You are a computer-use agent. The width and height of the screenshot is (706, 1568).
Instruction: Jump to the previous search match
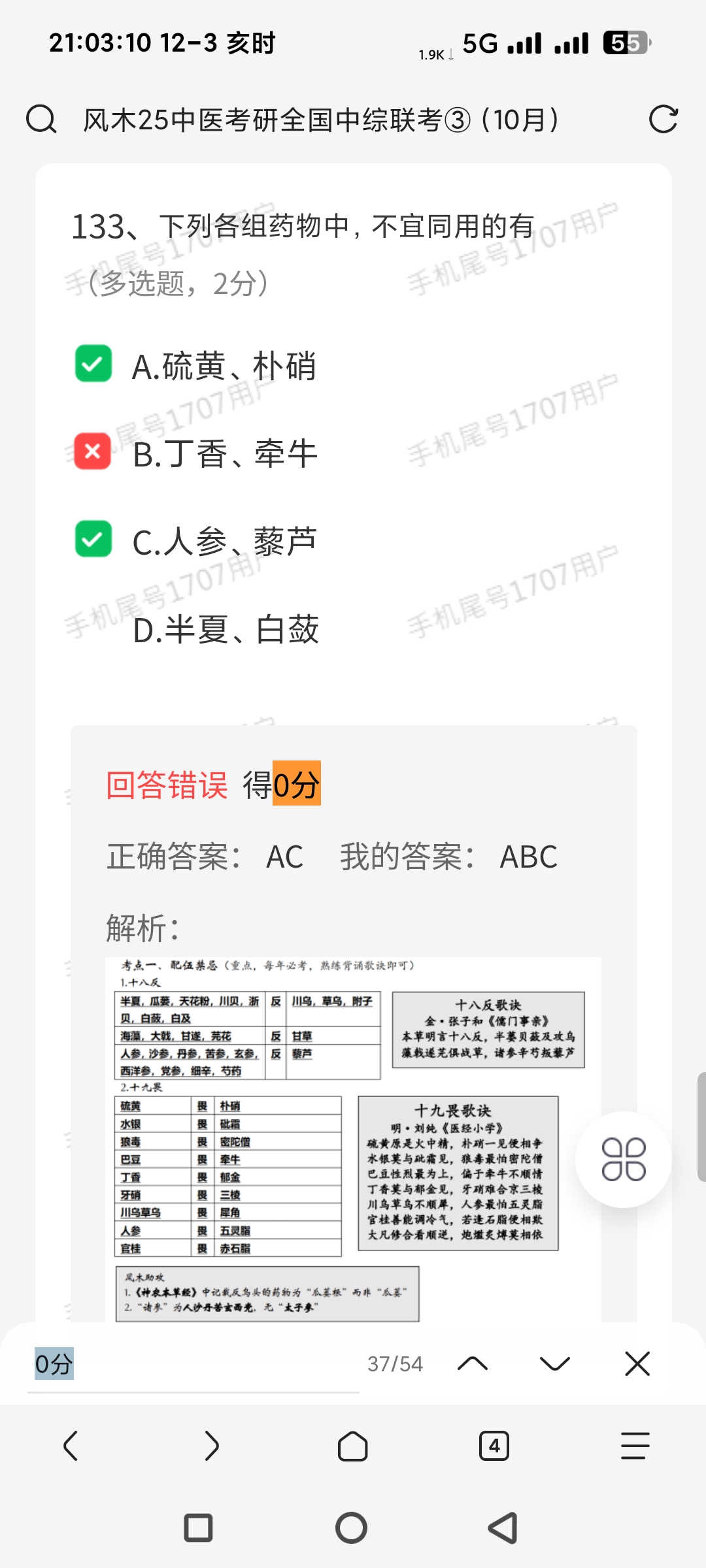click(x=473, y=1364)
